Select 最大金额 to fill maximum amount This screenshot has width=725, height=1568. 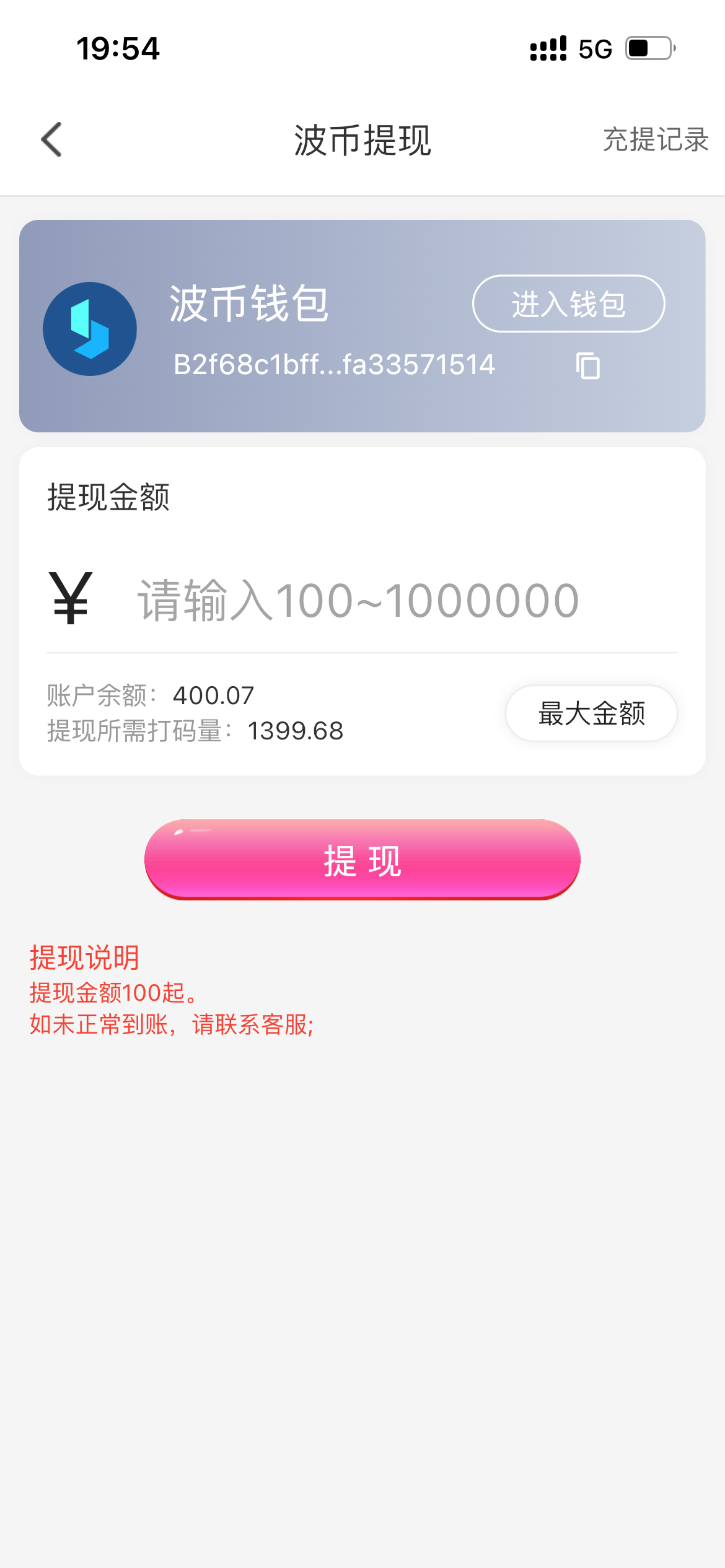pyautogui.click(x=591, y=713)
